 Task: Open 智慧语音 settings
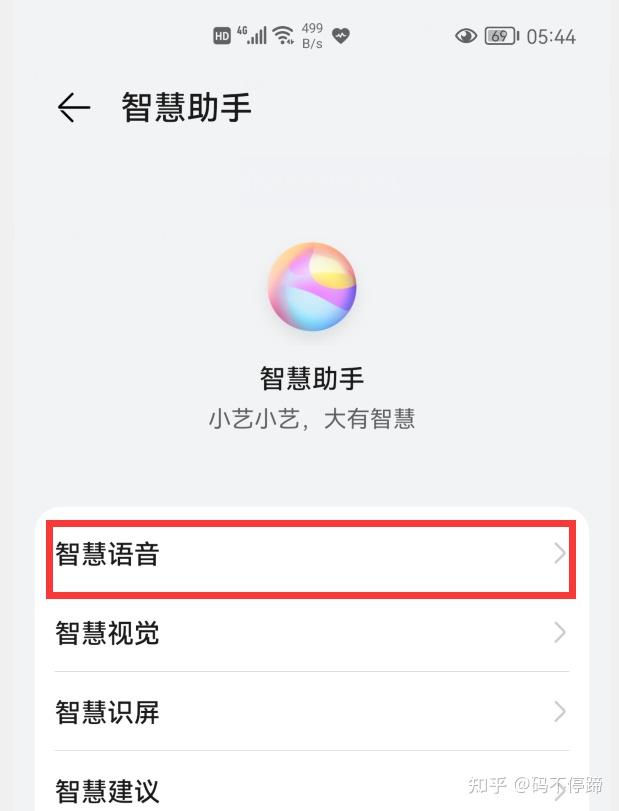point(310,554)
